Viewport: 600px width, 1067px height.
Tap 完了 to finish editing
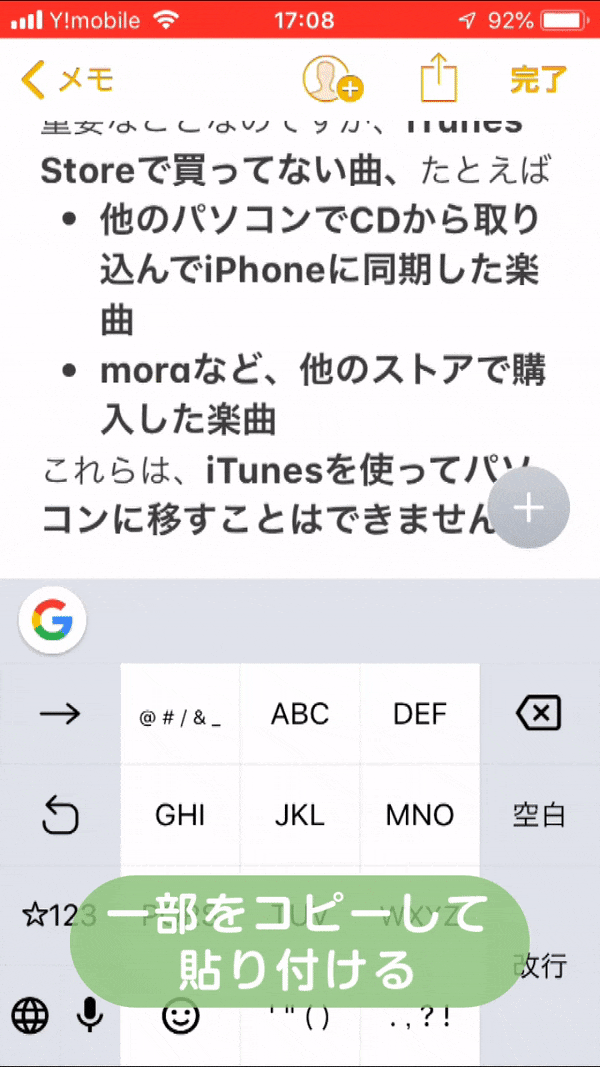[539, 80]
